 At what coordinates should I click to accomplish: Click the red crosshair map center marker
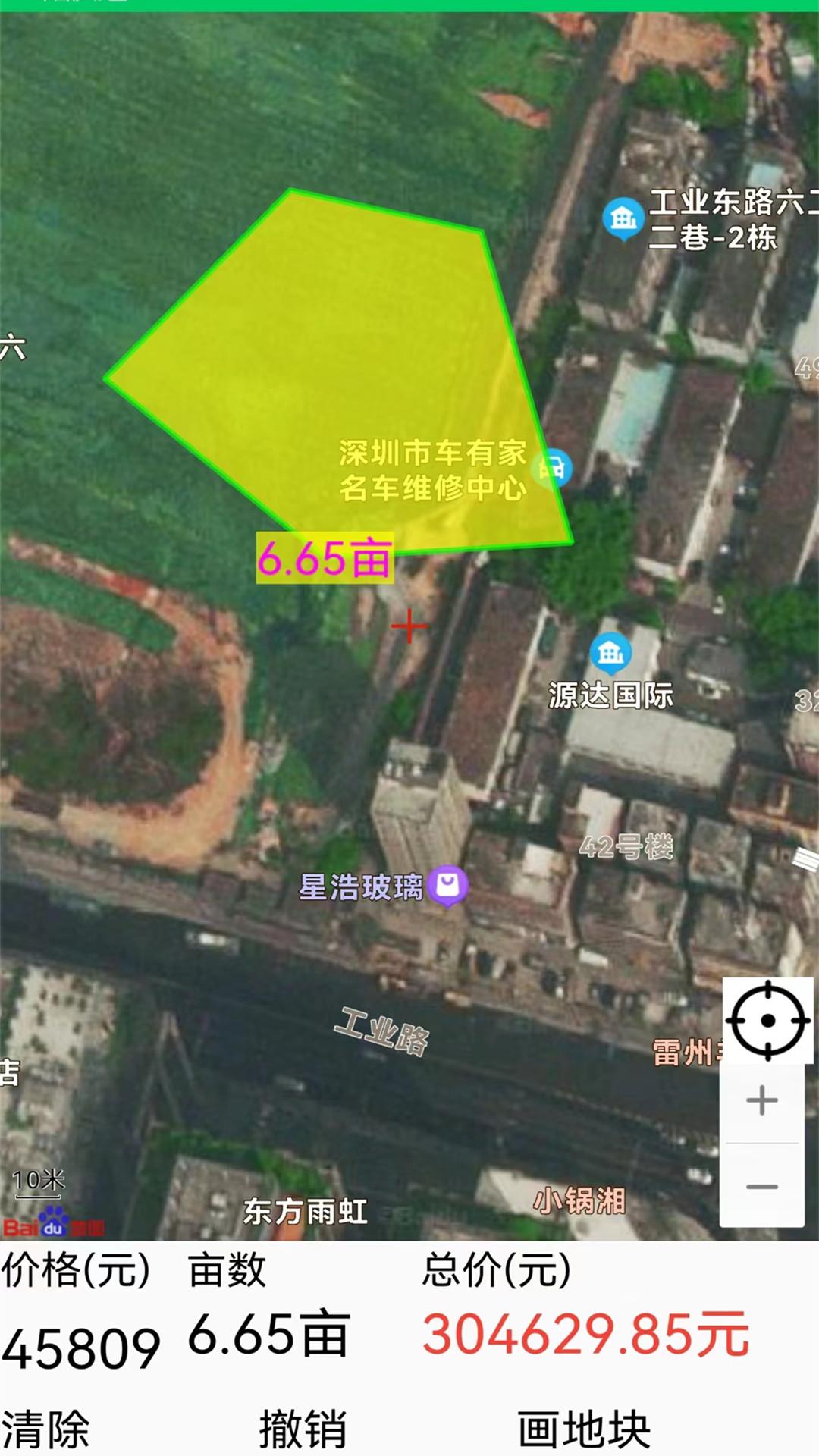(x=408, y=626)
